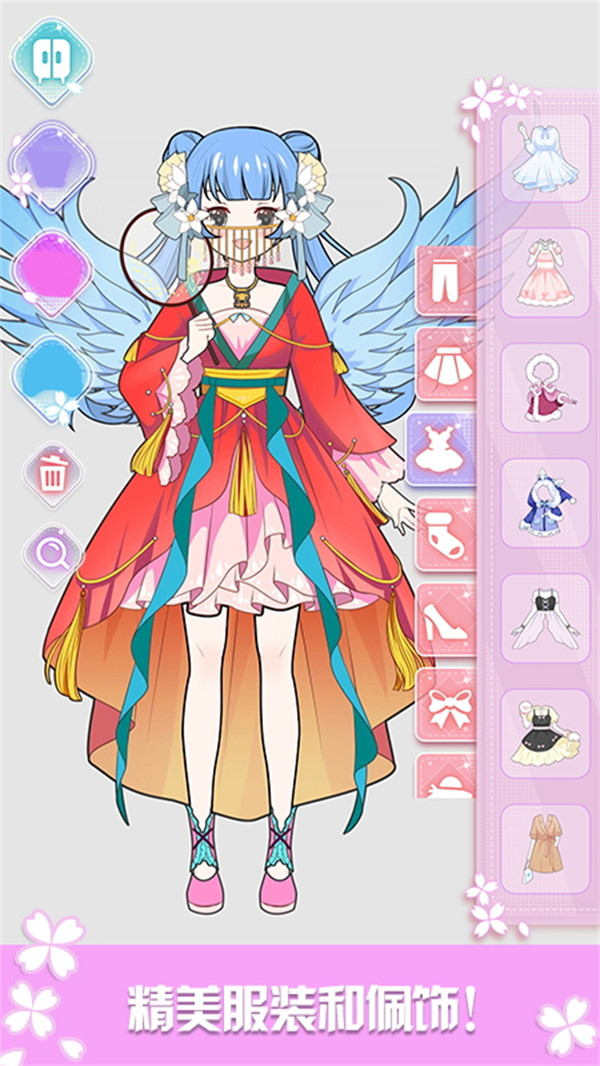Open the high-heel shoes category
600x1066 pixels.
pyautogui.click(x=446, y=619)
